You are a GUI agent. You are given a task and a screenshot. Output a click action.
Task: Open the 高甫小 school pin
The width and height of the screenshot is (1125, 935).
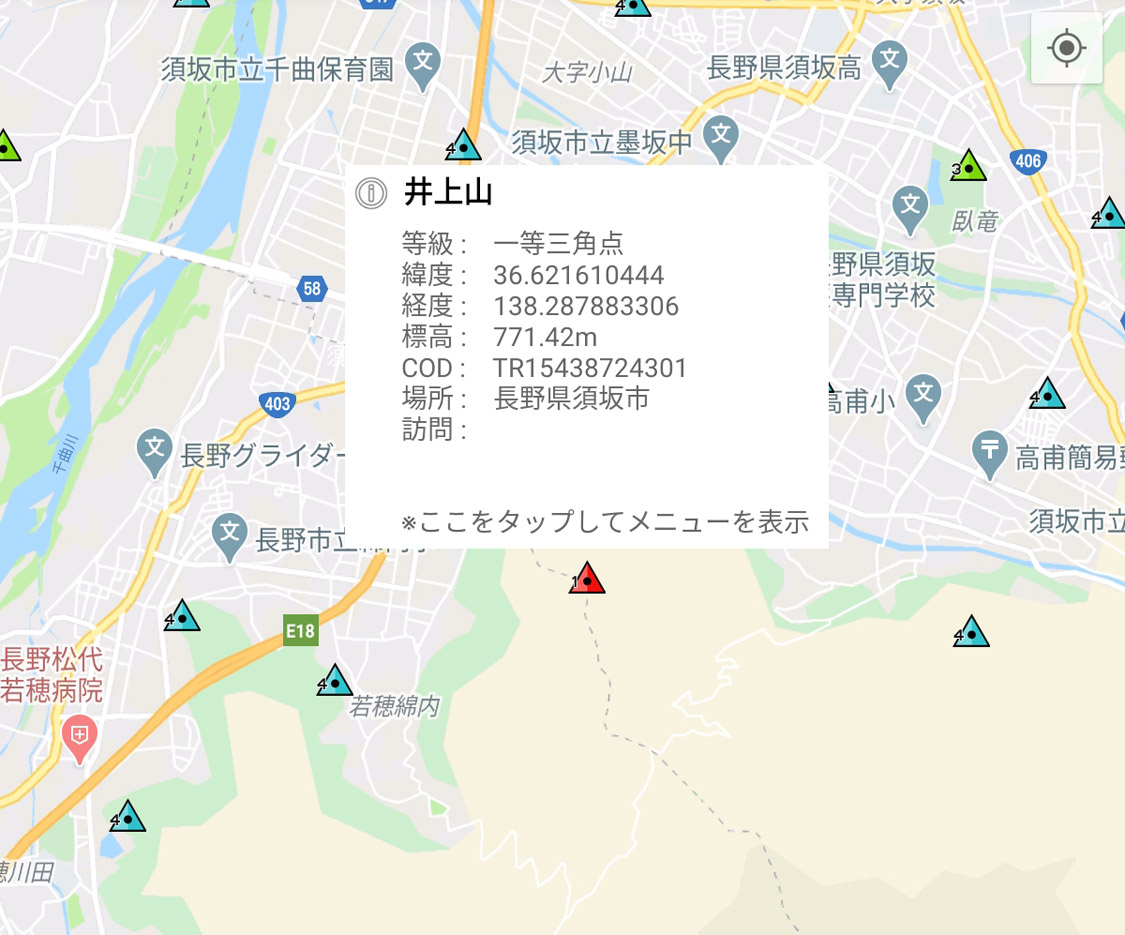(924, 397)
